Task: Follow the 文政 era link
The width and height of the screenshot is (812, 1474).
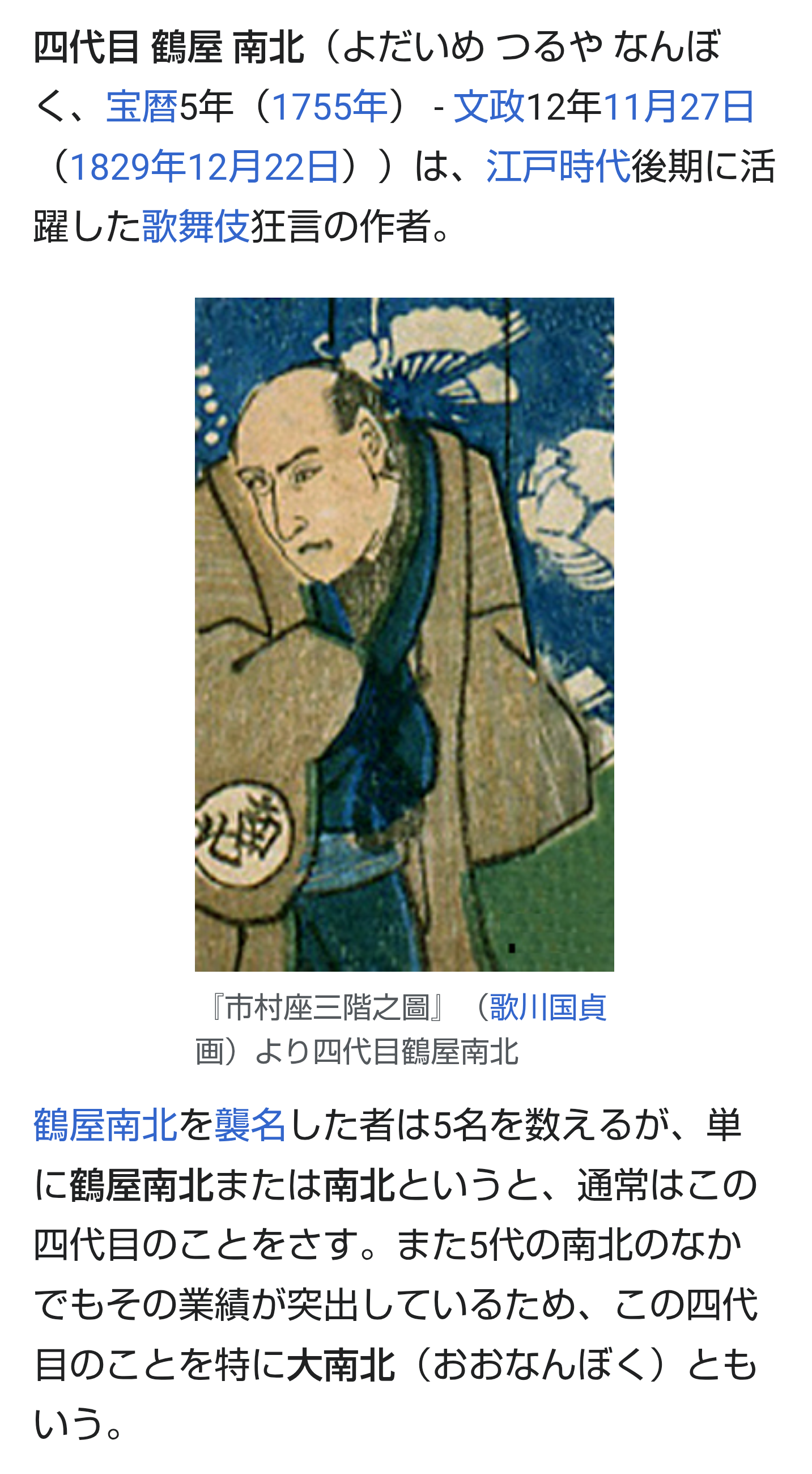Action: click(489, 107)
